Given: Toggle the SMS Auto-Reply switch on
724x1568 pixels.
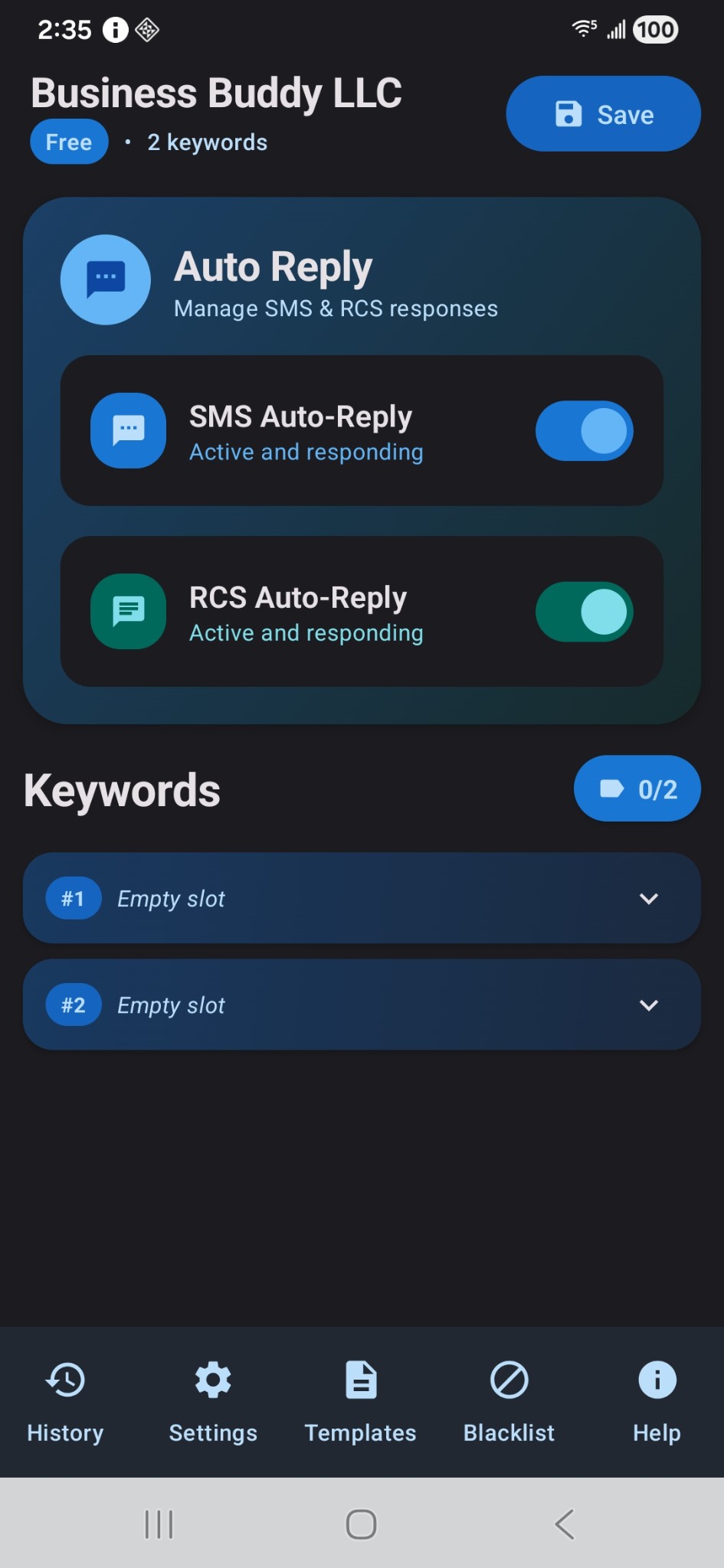Looking at the screenshot, I should click(584, 431).
